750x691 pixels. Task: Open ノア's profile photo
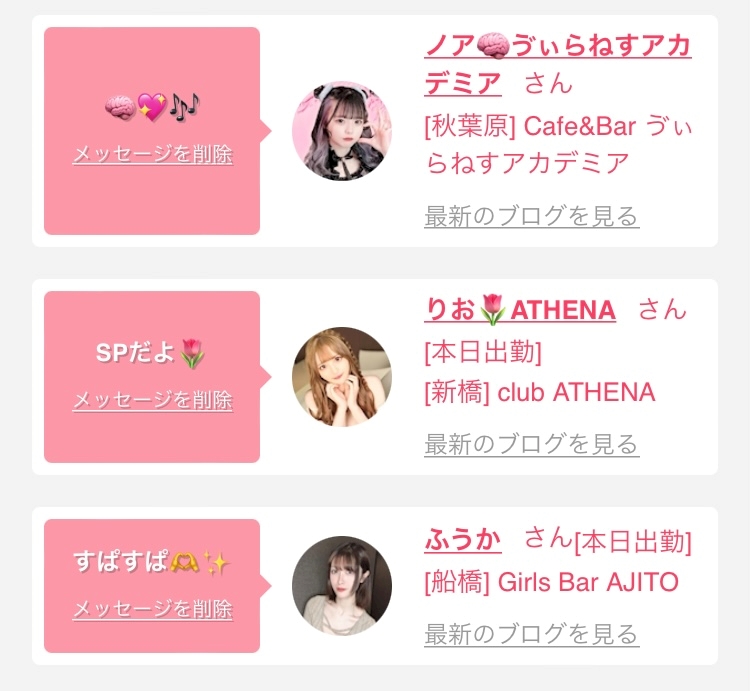(342, 131)
